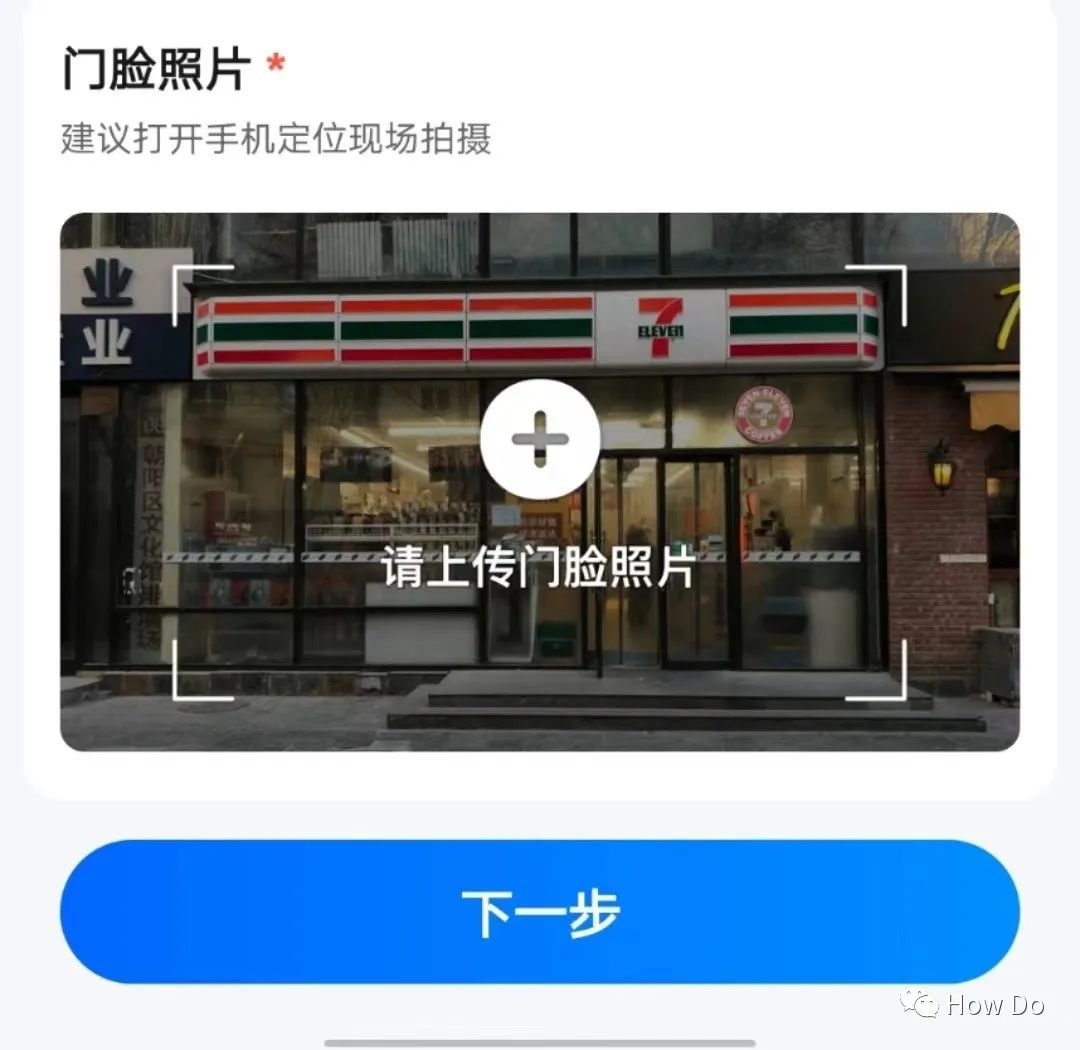Tap the 下一步 button
Screen dimensions: 1080x1050
click(540, 912)
